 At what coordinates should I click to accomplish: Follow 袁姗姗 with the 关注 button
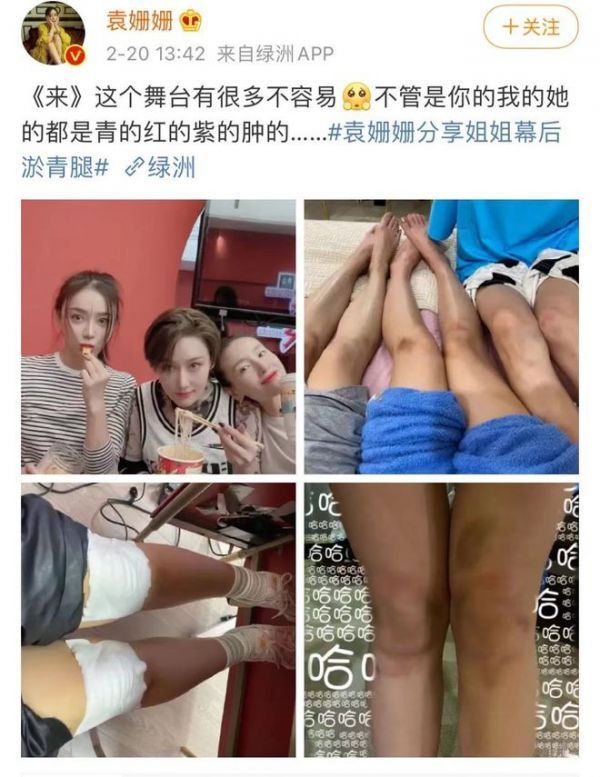(x=530, y=27)
